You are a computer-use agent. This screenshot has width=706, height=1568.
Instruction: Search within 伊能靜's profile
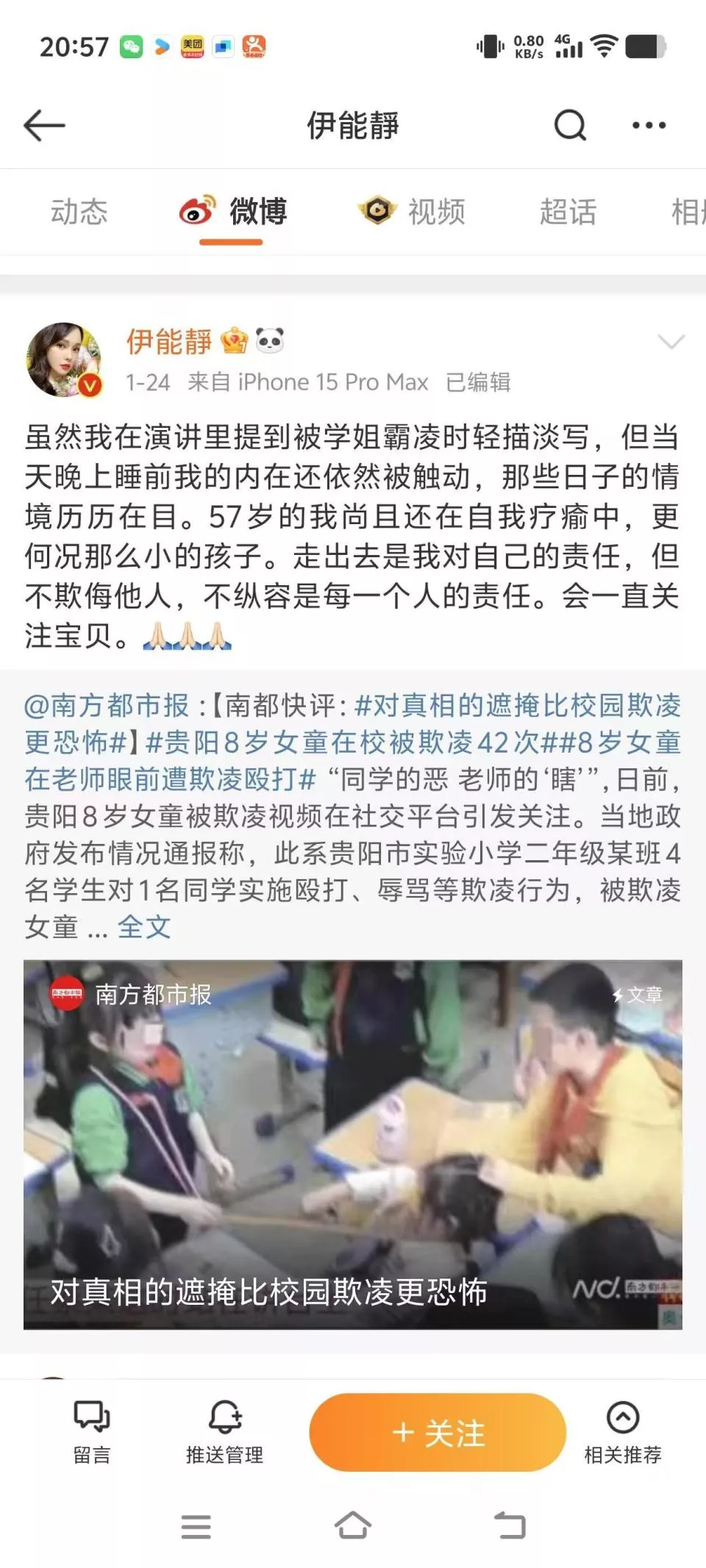coord(570,126)
